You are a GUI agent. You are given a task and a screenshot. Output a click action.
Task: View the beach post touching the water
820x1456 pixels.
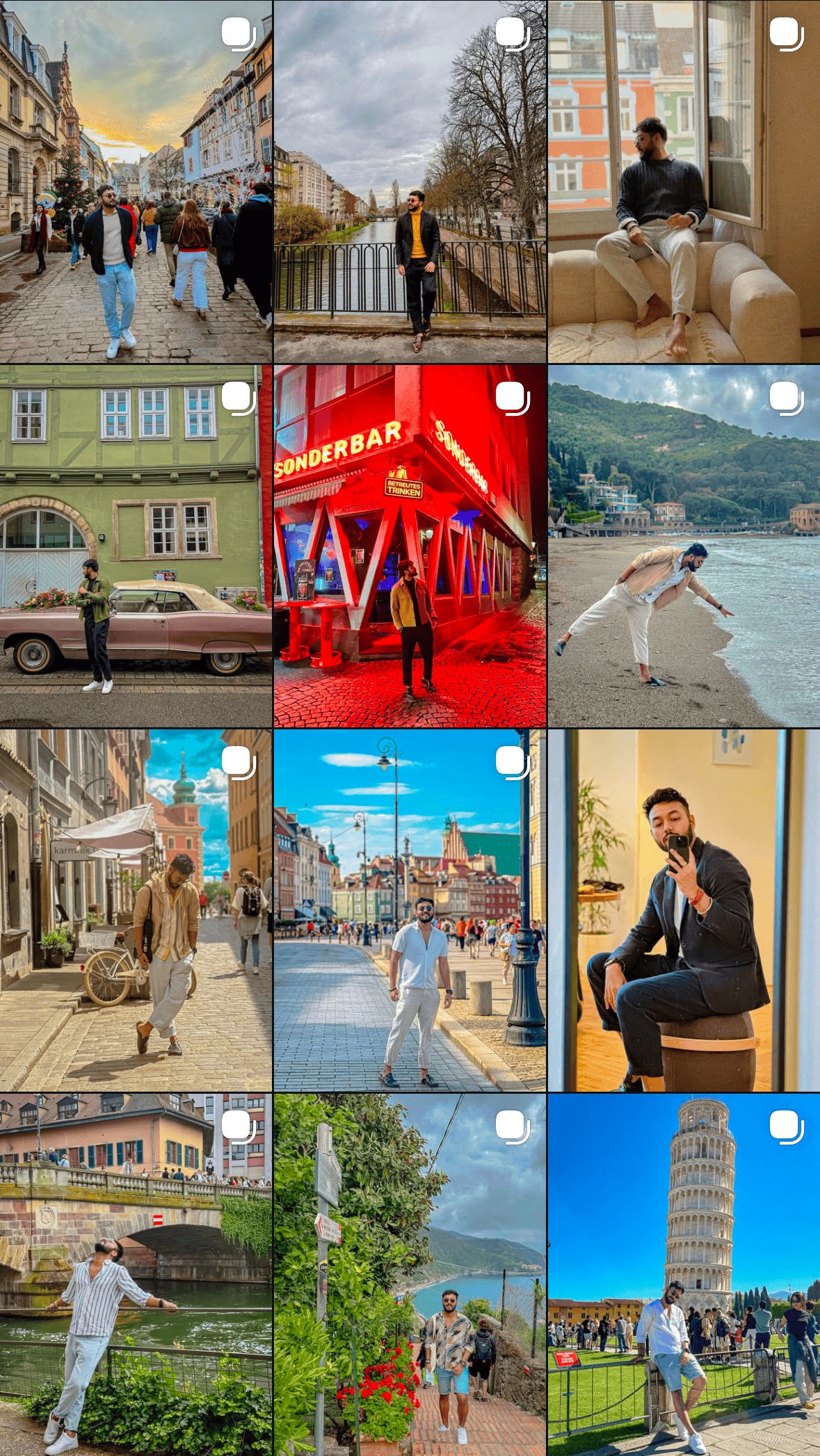coord(684,546)
